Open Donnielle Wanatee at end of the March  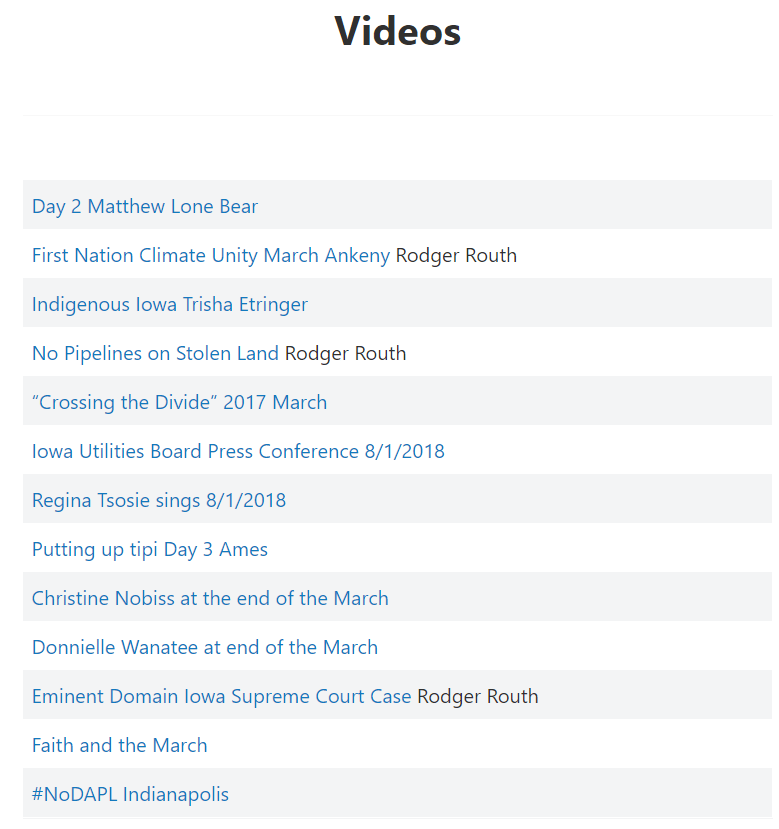[205, 648]
